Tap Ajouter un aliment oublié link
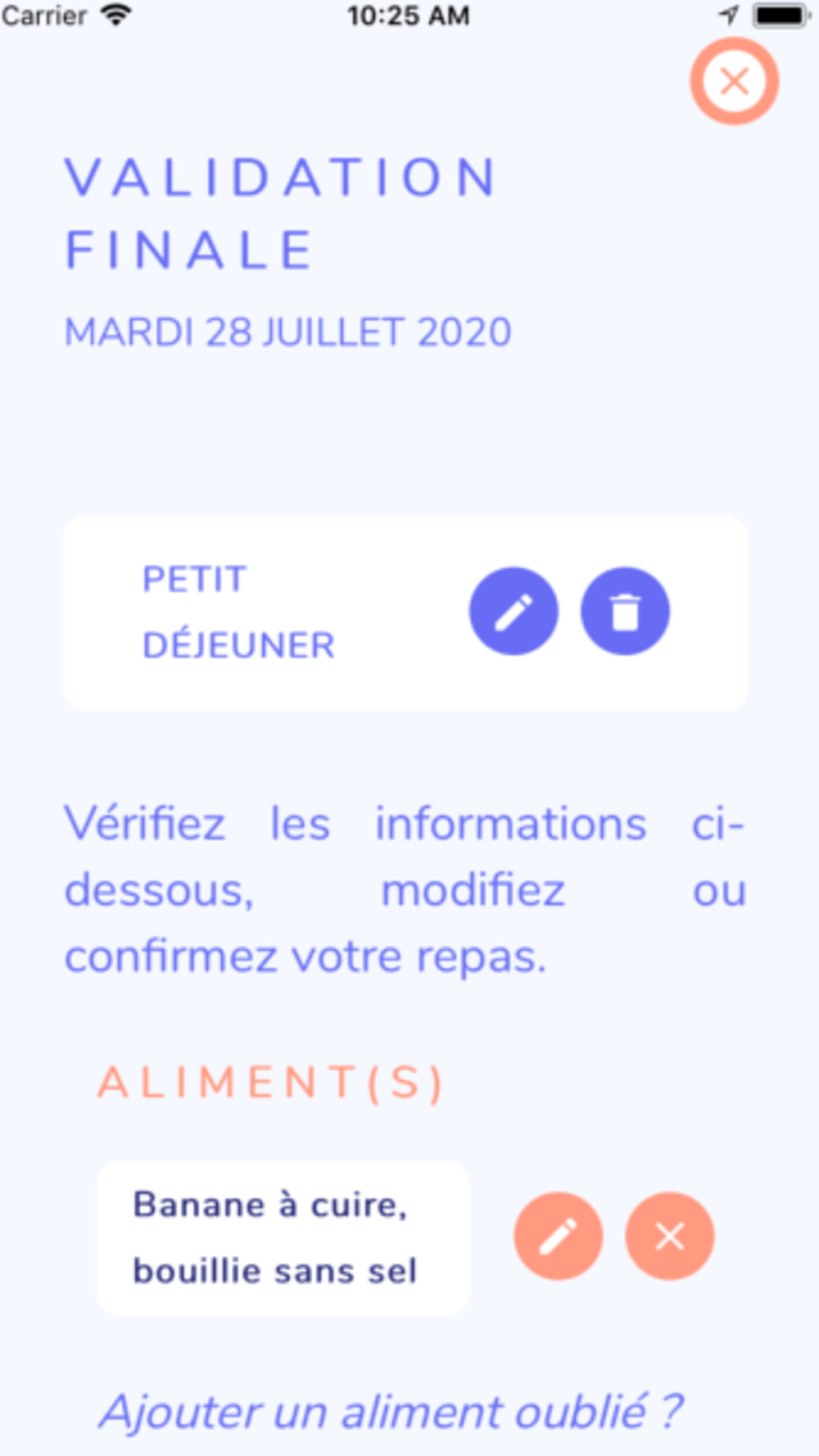The width and height of the screenshot is (819, 1456). (391, 1412)
